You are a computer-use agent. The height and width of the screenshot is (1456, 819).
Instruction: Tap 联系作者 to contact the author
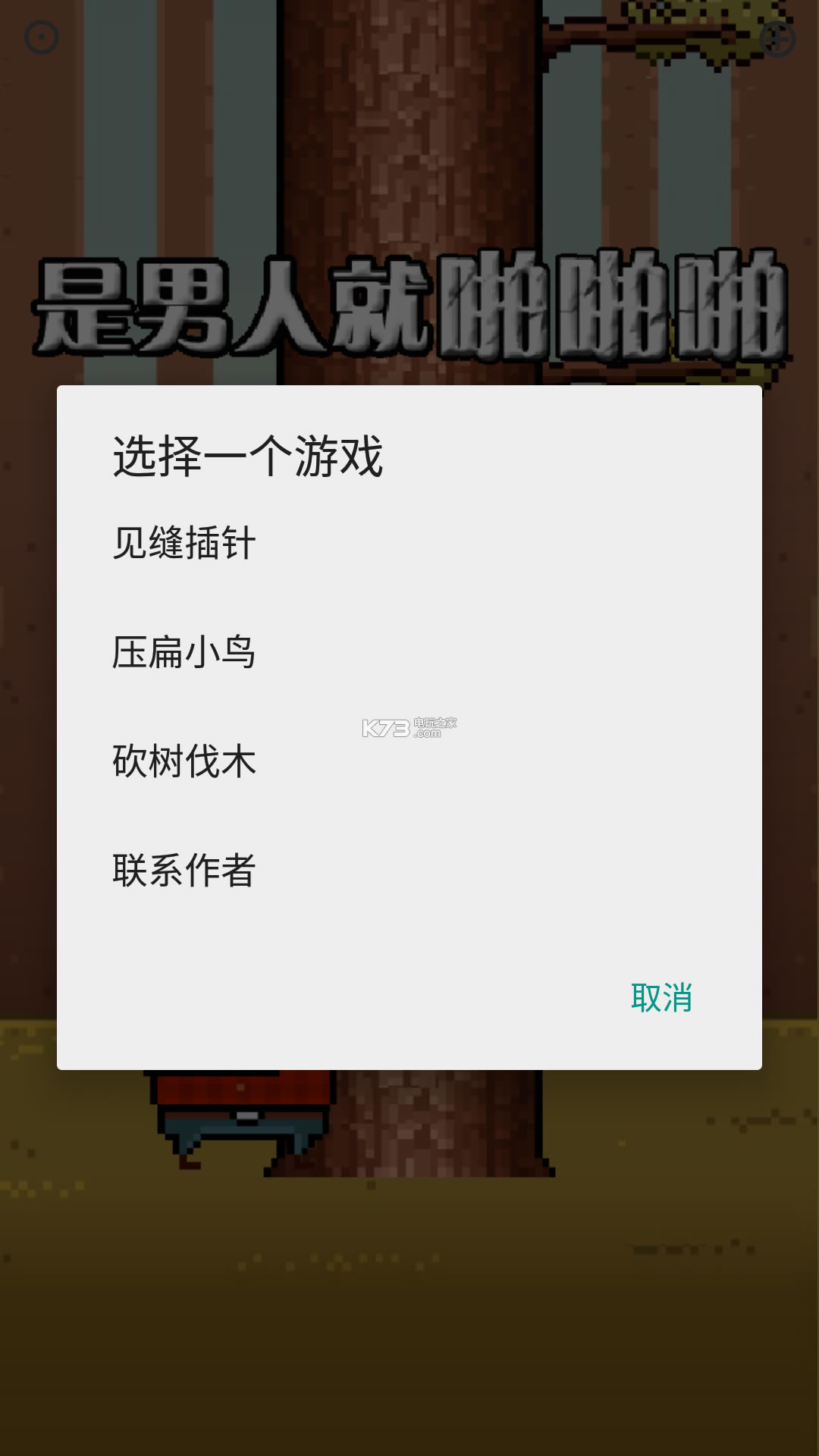click(184, 870)
